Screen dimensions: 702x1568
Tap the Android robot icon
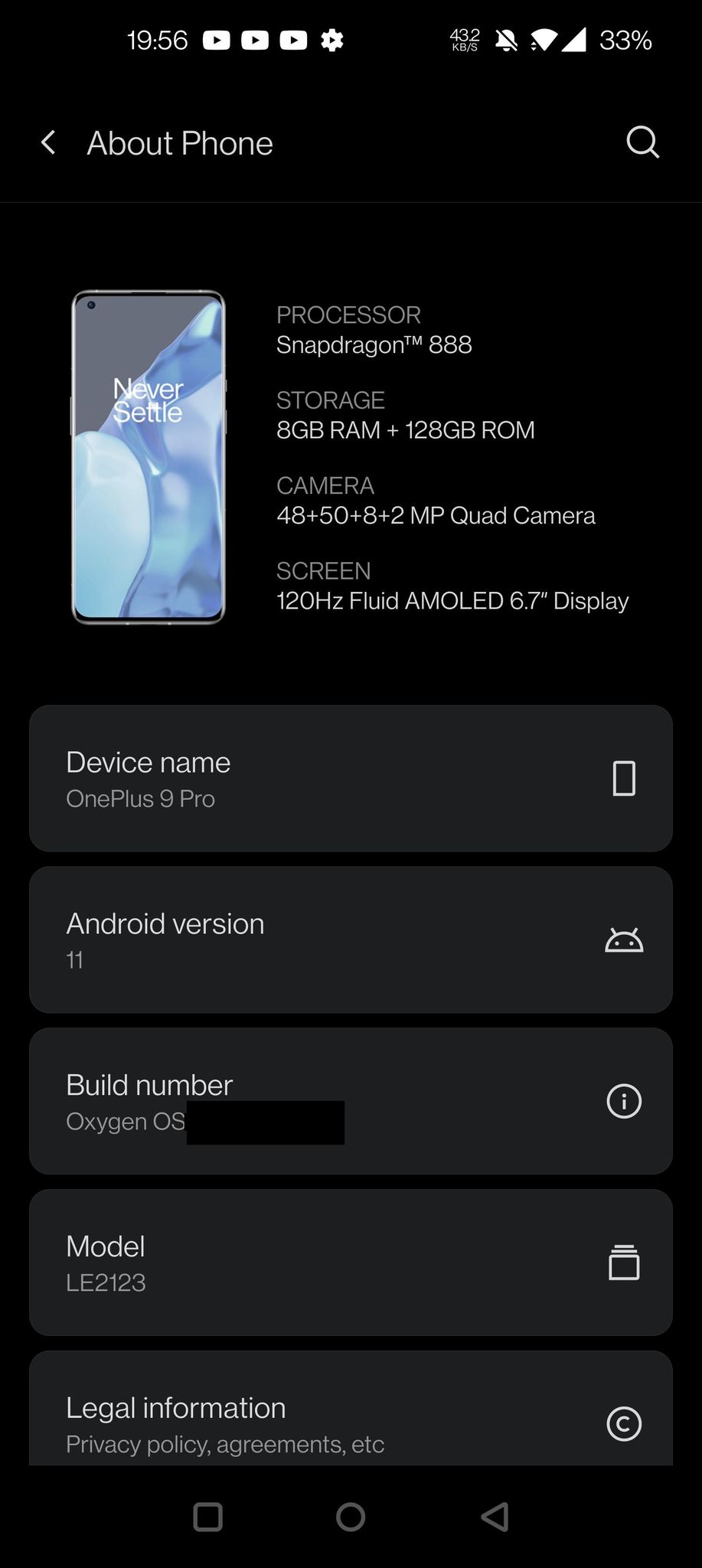click(624, 939)
